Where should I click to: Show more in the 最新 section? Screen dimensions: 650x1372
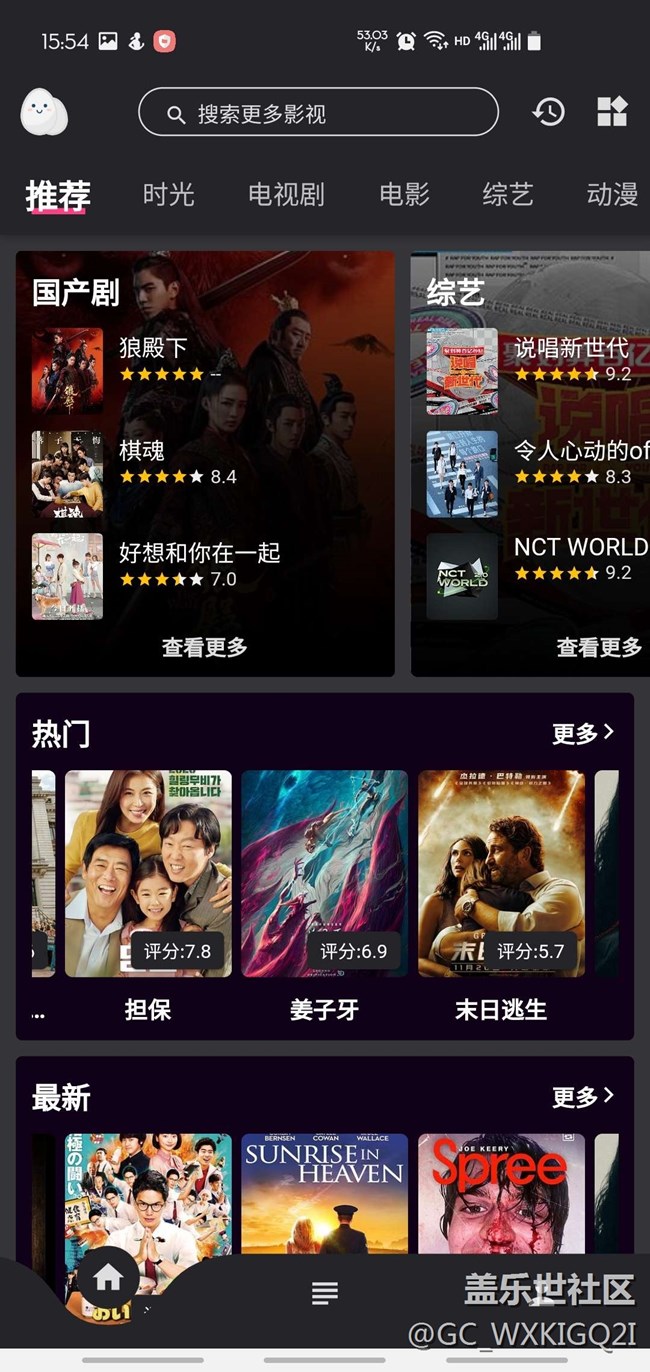pos(583,1096)
